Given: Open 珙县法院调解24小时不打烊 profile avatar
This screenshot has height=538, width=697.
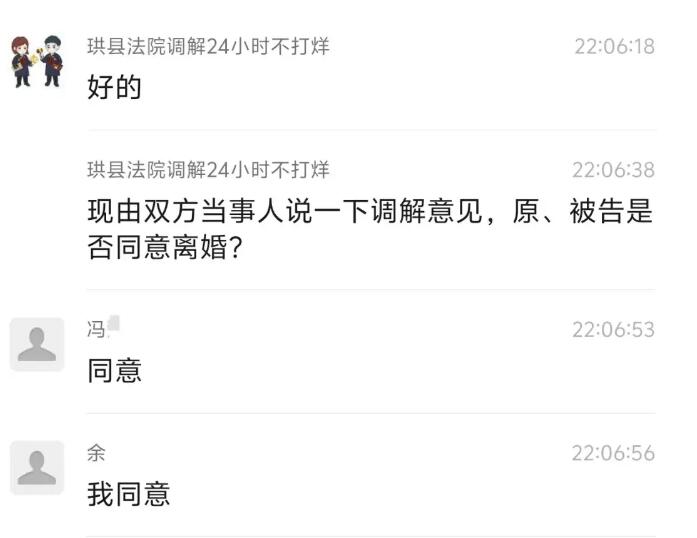Looking at the screenshot, I should click(x=37, y=61).
